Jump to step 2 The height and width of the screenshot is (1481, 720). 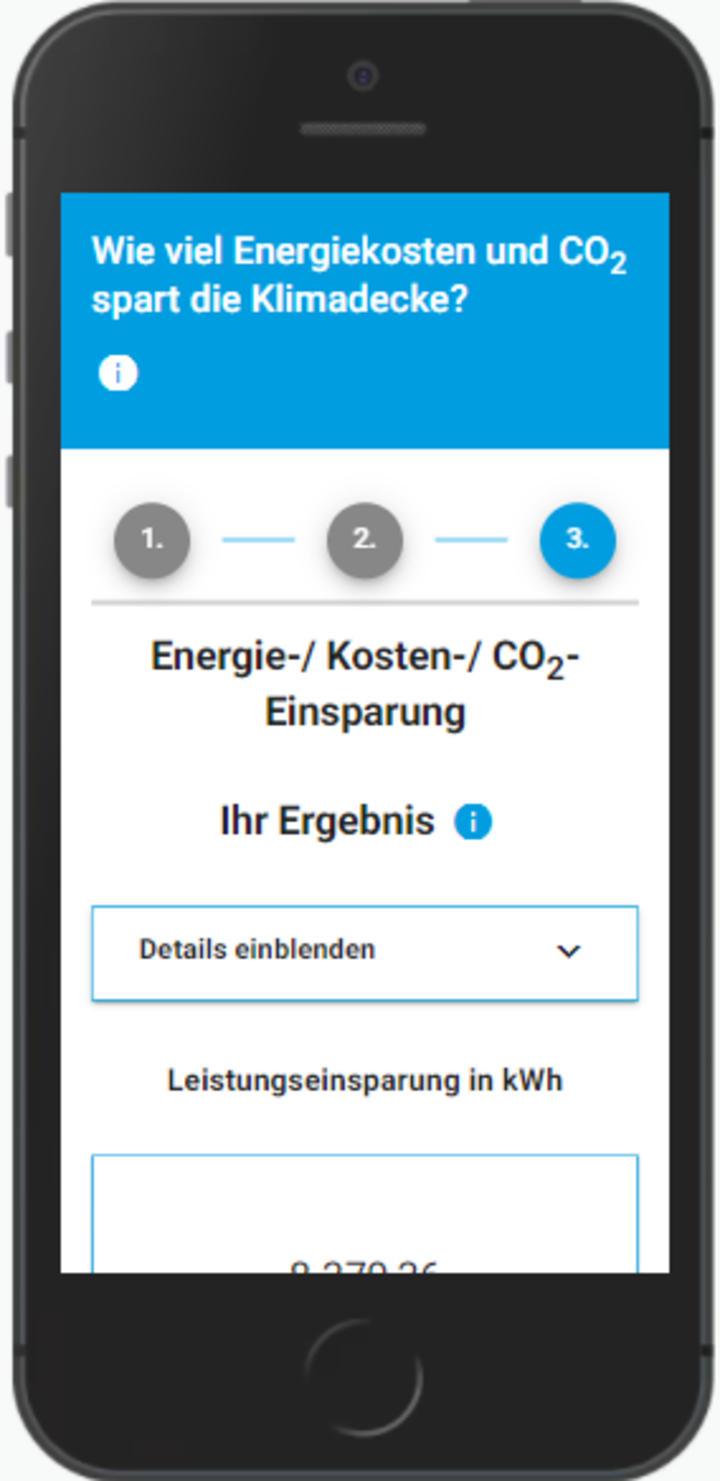point(365,540)
